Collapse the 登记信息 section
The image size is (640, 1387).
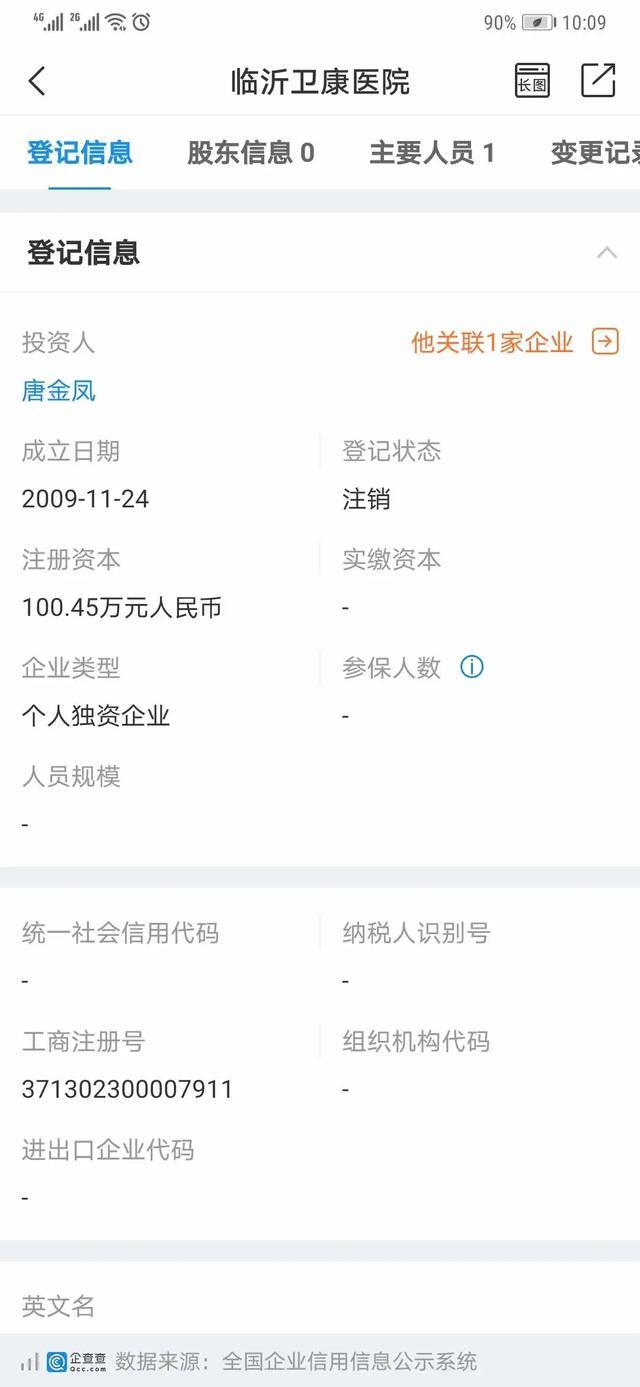pos(606,252)
